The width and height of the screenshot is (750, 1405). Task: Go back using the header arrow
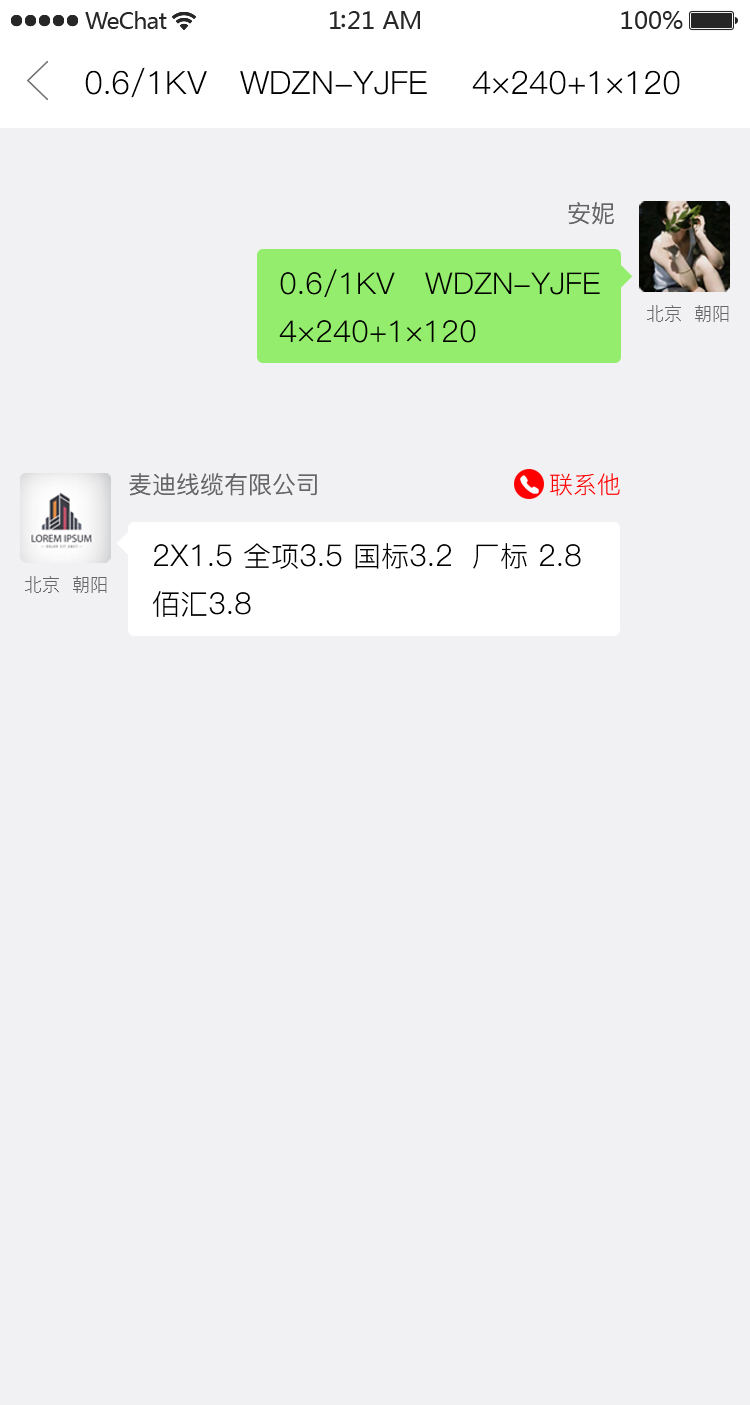38,82
